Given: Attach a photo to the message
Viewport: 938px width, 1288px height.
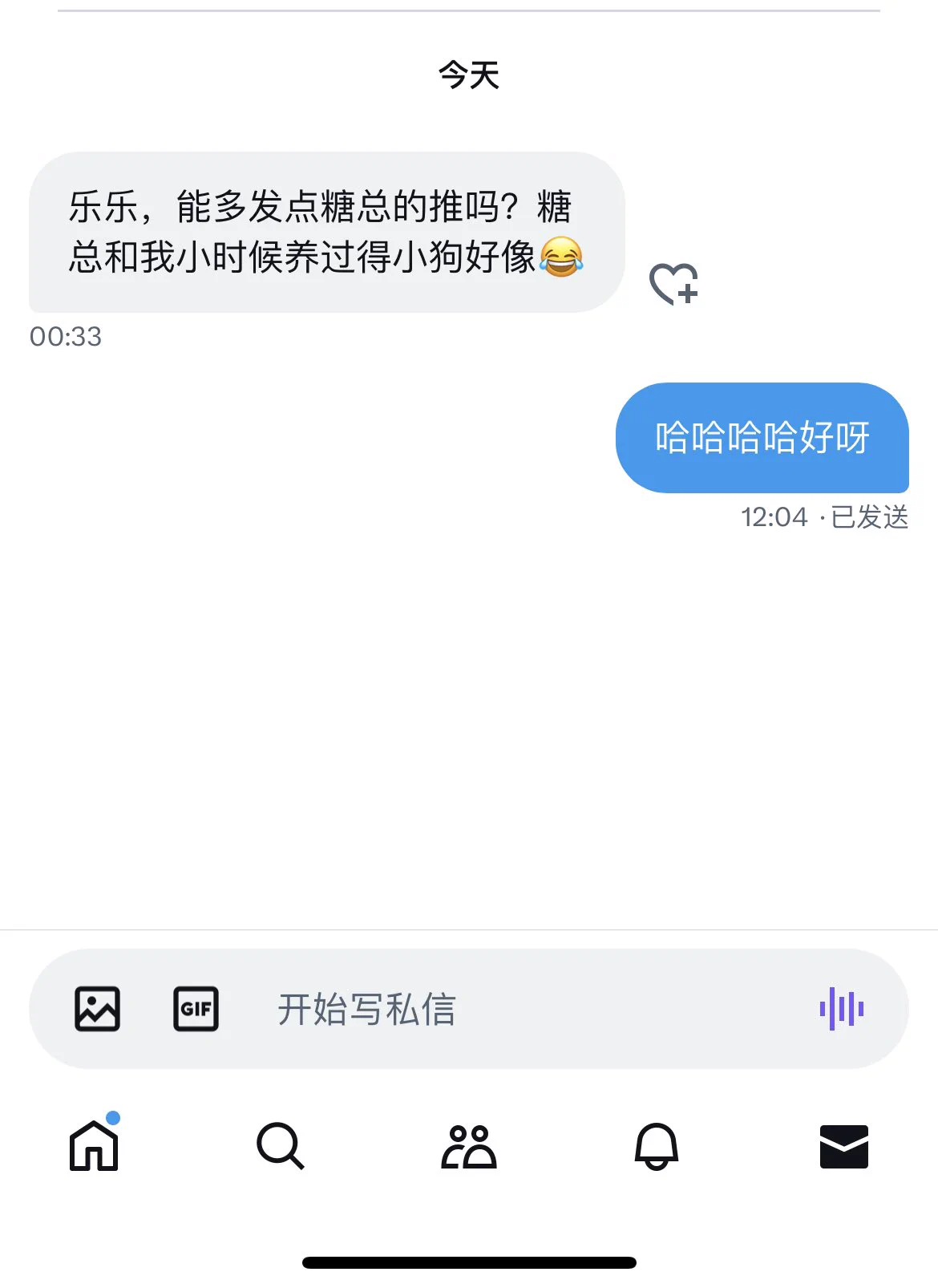Looking at the screenshot, I should pyautogui.click(x=98, y=1008).
